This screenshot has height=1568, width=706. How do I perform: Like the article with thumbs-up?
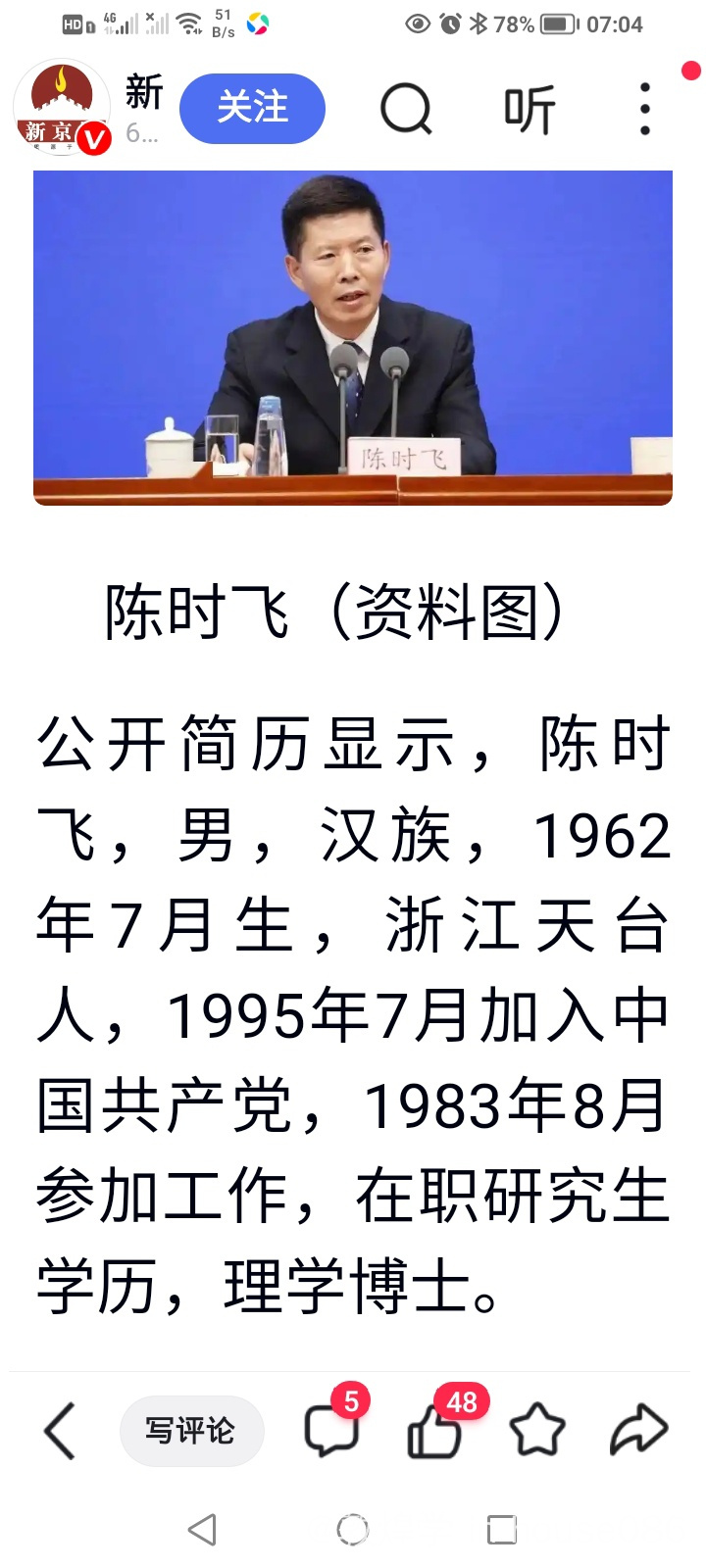[x=435, y=1432]
